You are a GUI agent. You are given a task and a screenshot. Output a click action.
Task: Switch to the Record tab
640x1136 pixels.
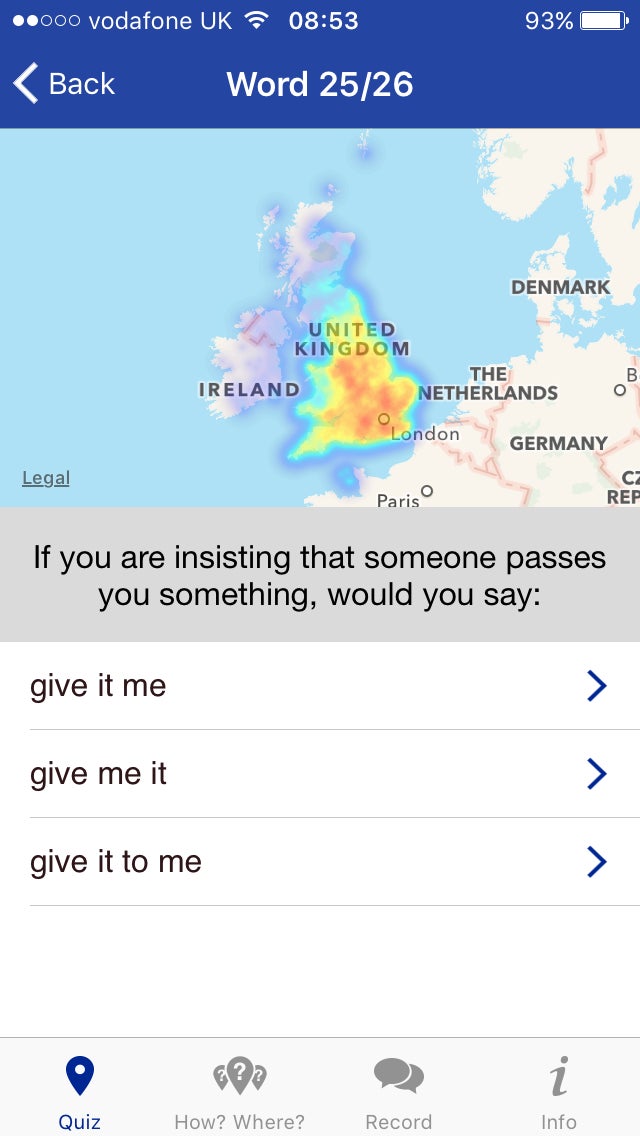399,1092
